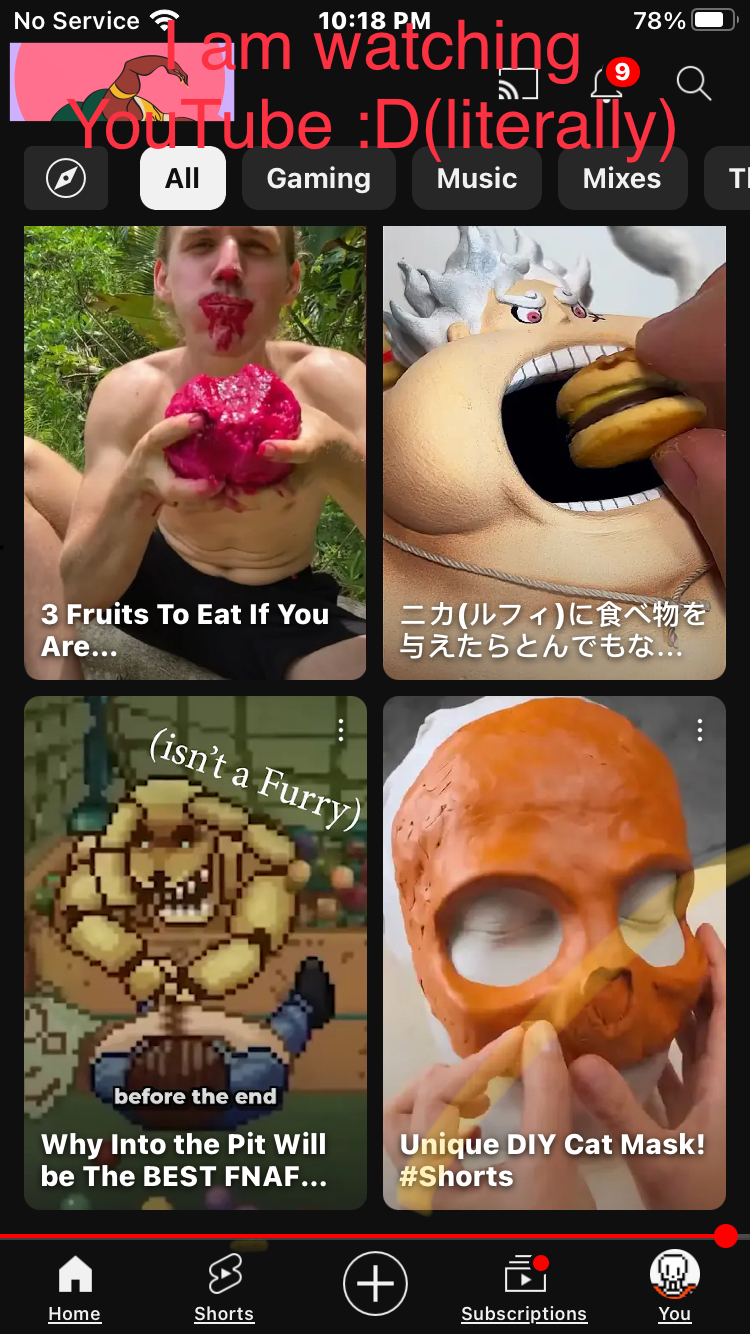
Task: Switch to the Shorts tab
Action: (224, 1288)
